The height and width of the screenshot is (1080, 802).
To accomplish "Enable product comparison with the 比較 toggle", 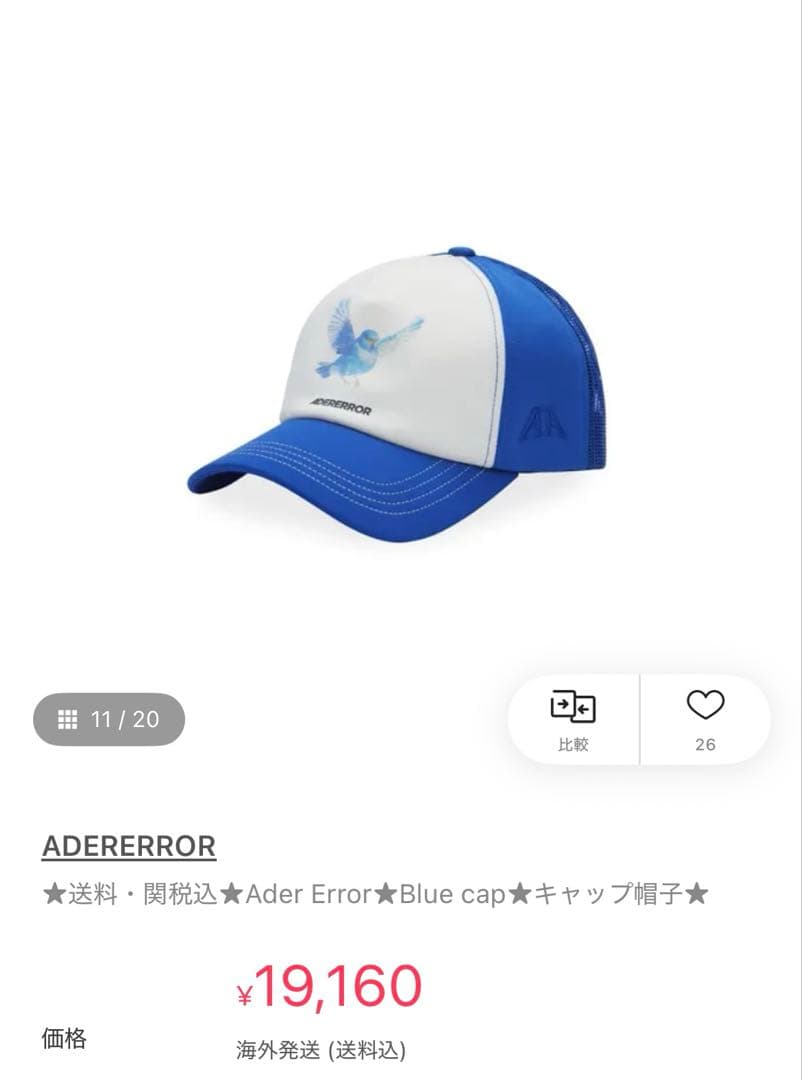I will click(573, 718).
